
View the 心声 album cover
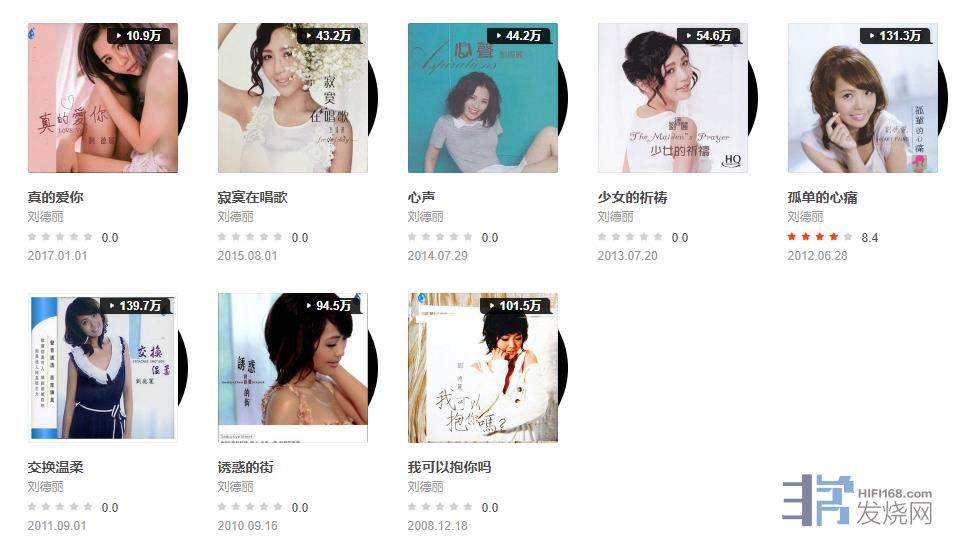coord(482,98)
